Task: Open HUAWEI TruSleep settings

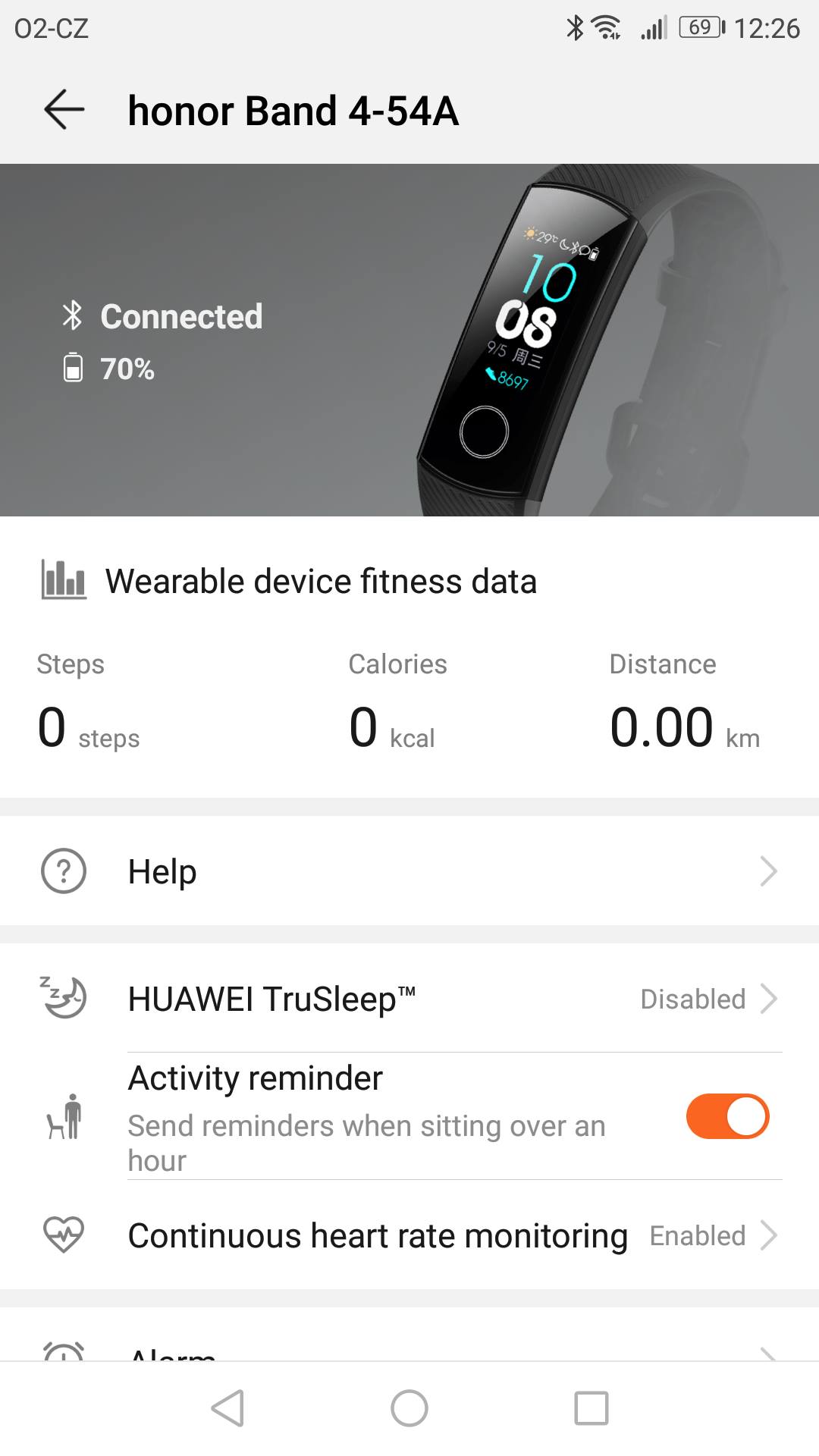Action: tap(409, 999)
